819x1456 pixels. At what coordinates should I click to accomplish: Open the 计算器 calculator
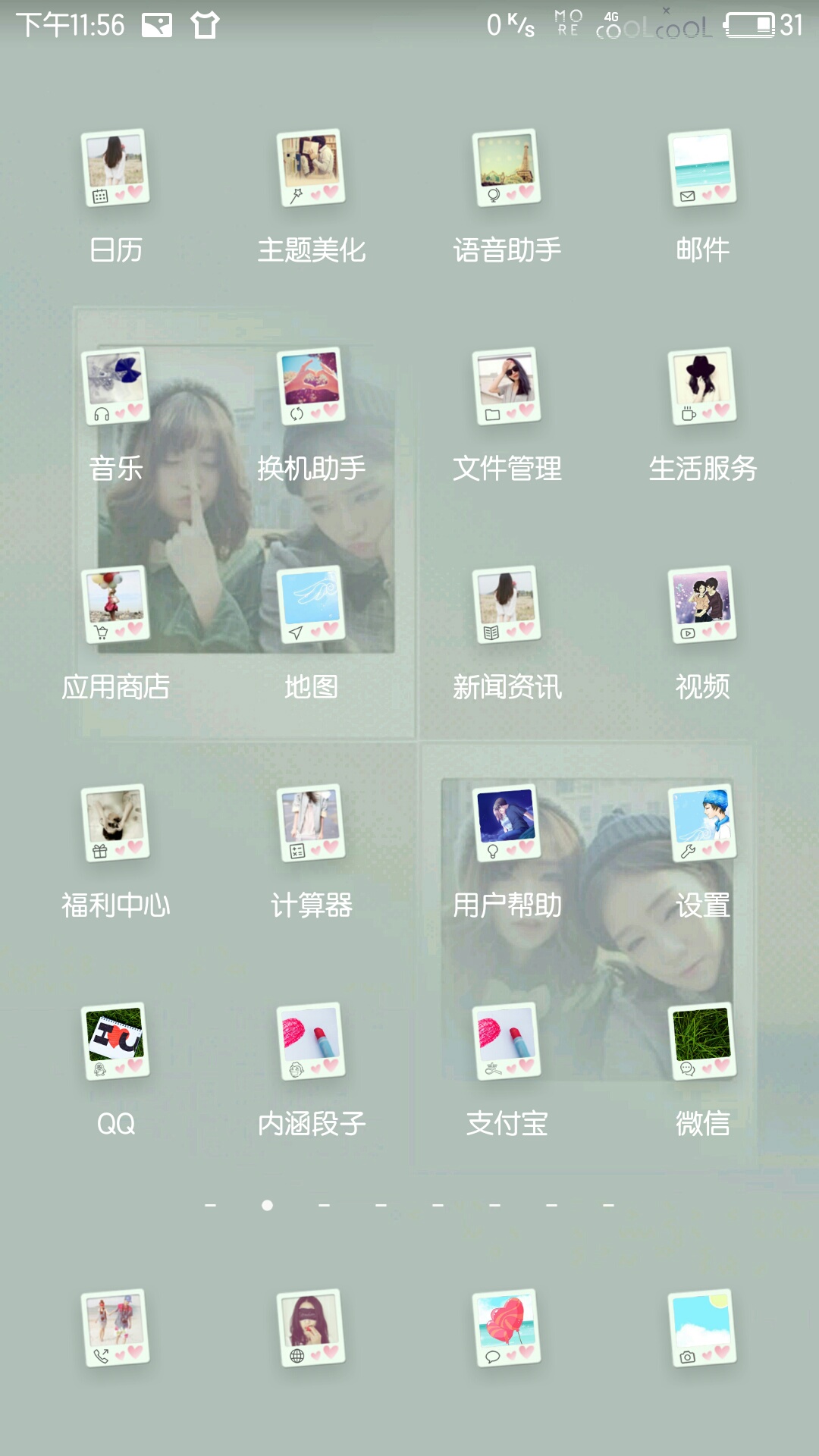point(311,824)
